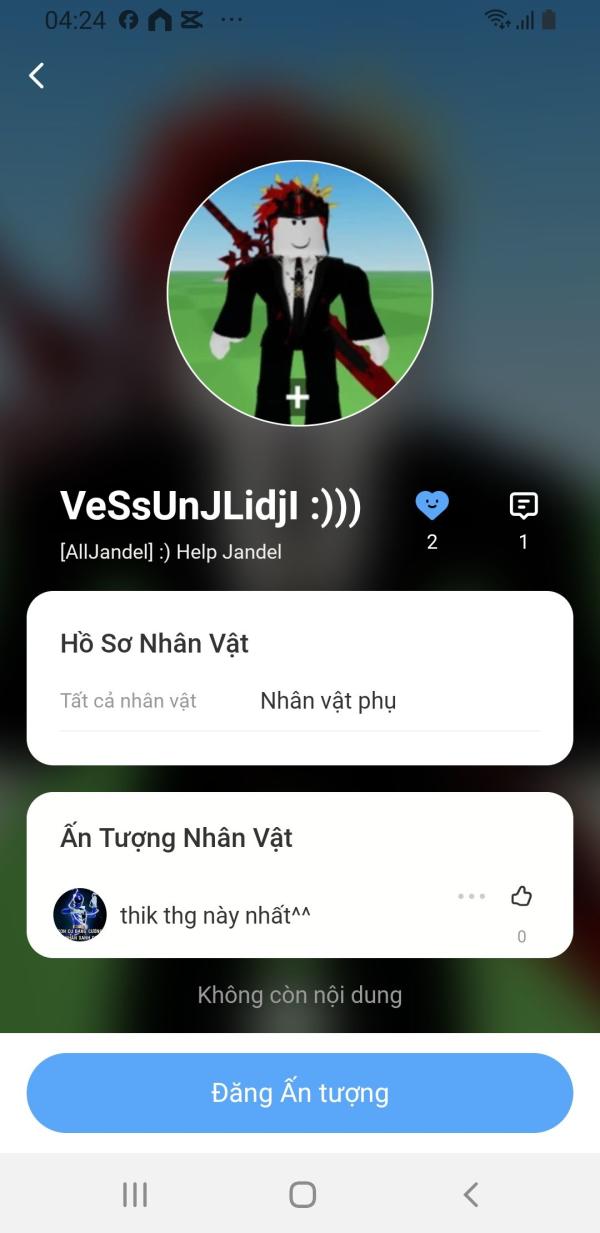Go to the home screen
600x1233 pixels.
(x=302, y=1194)
